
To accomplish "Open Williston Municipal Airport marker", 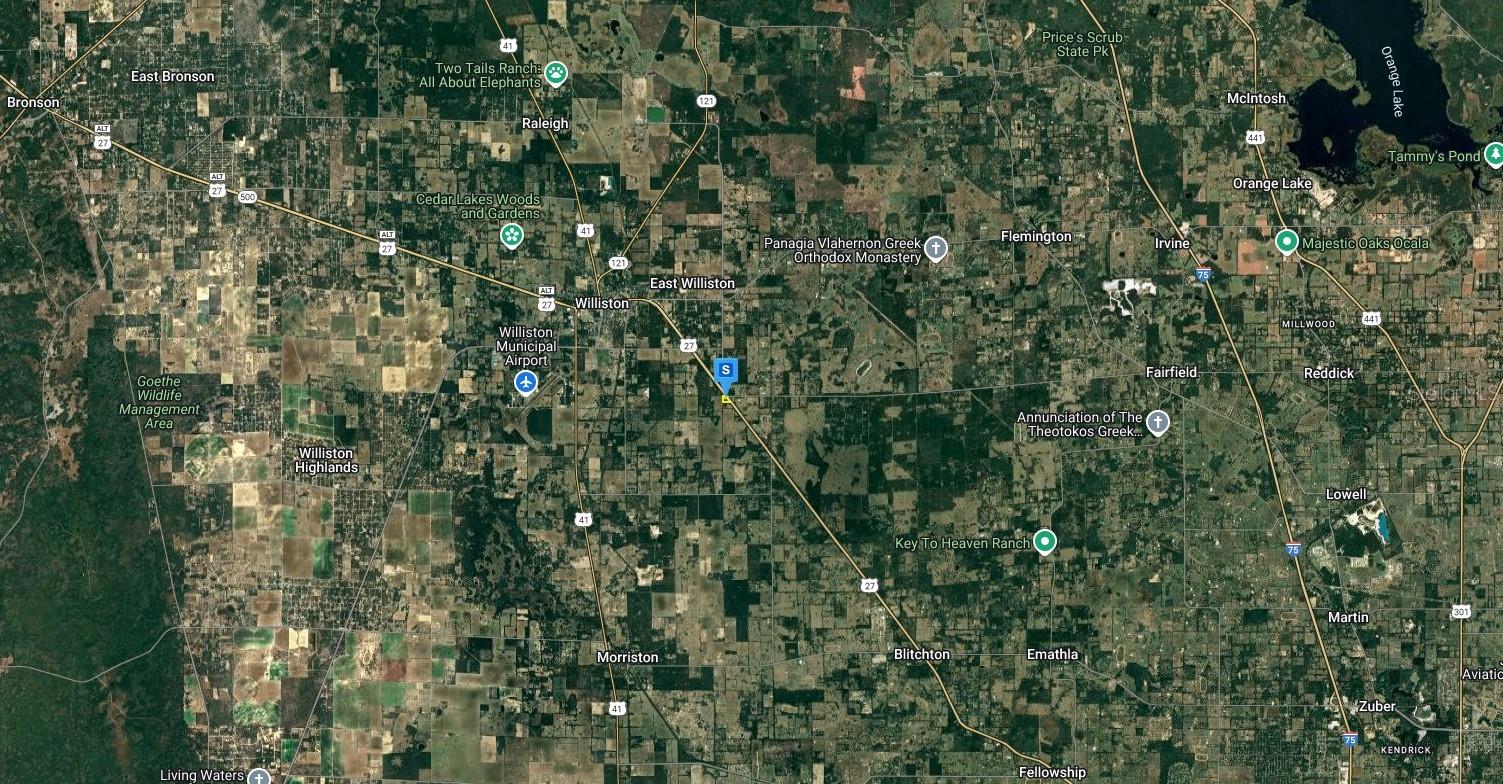I will coord(525,382).
